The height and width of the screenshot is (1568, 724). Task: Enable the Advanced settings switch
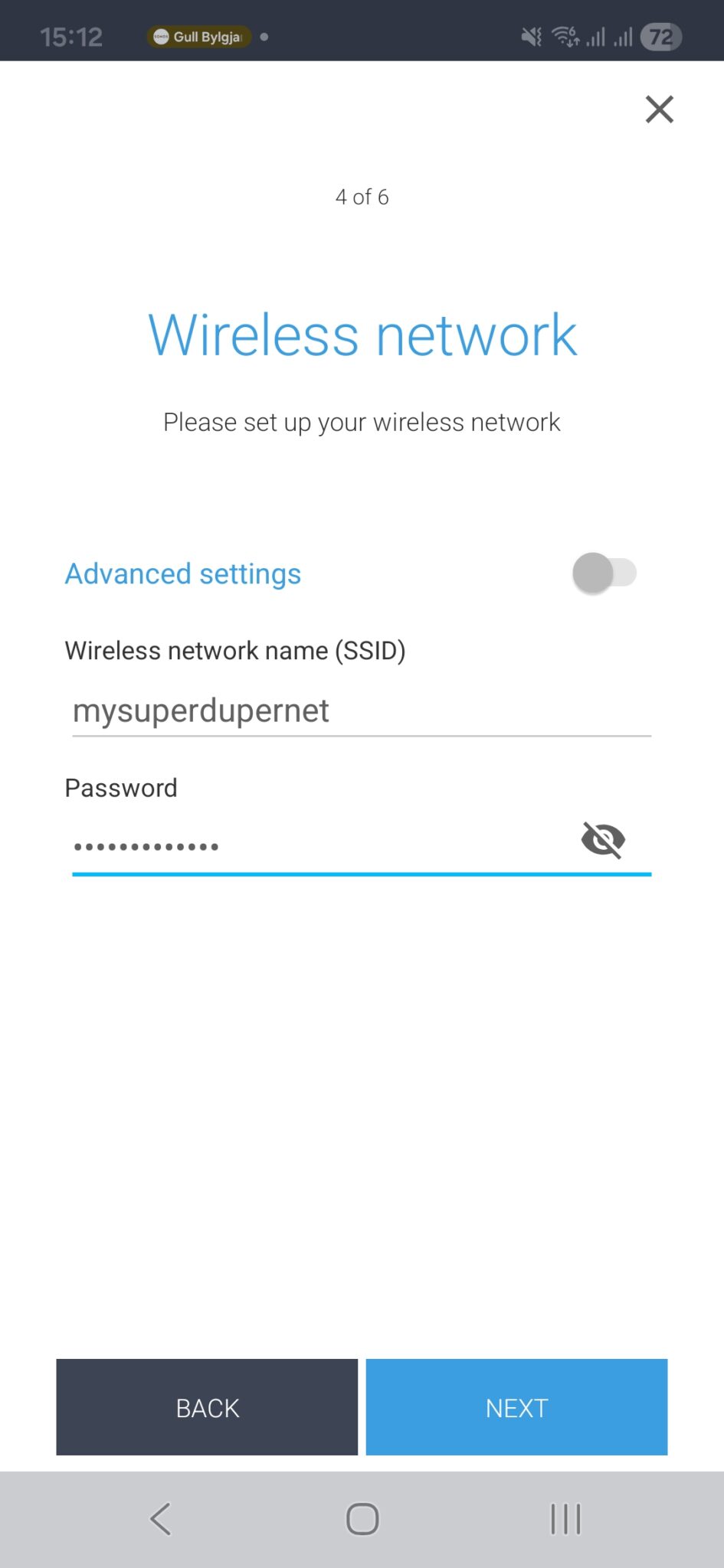tap(604, 573)
